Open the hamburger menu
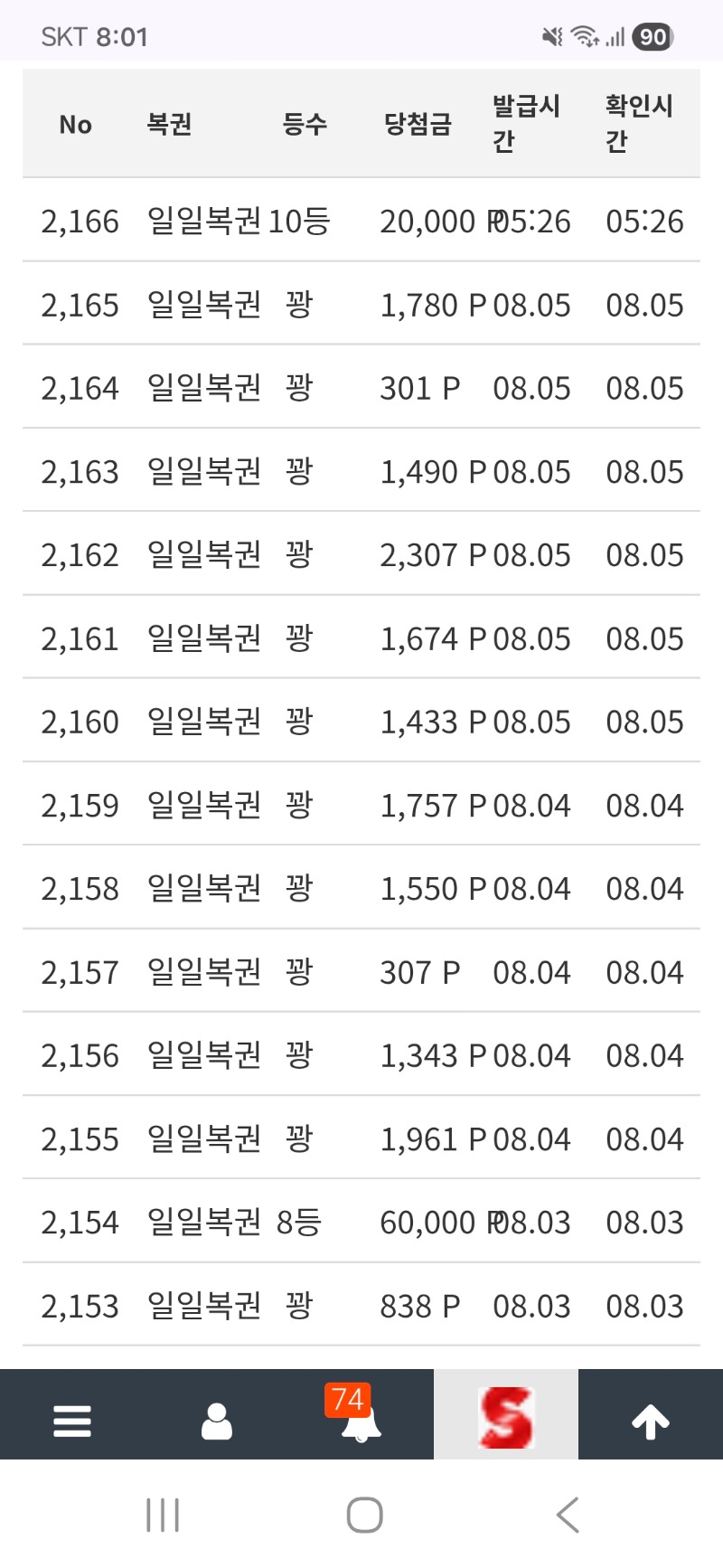This screenshot has width=723, height=1568. click(72, 1421)
